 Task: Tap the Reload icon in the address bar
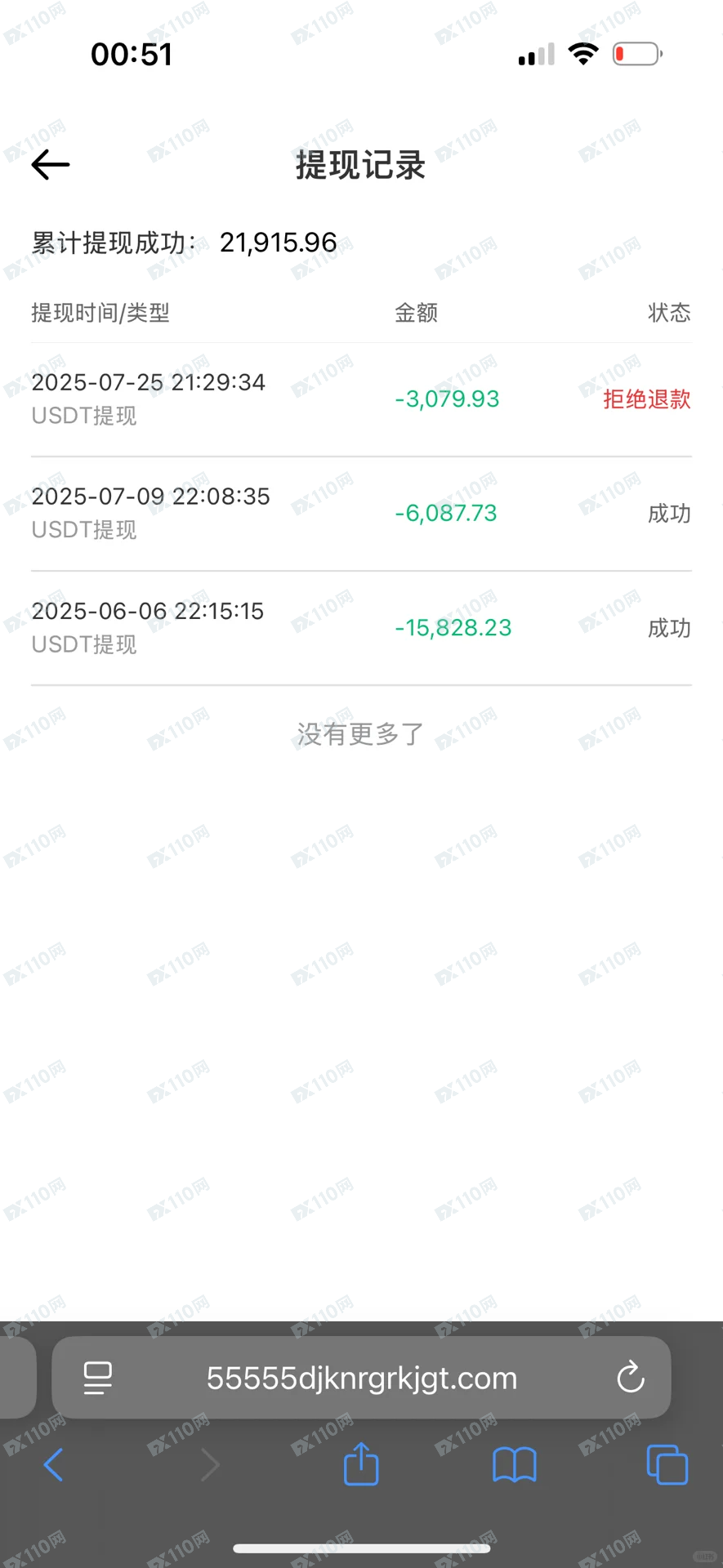(629, 1378)
